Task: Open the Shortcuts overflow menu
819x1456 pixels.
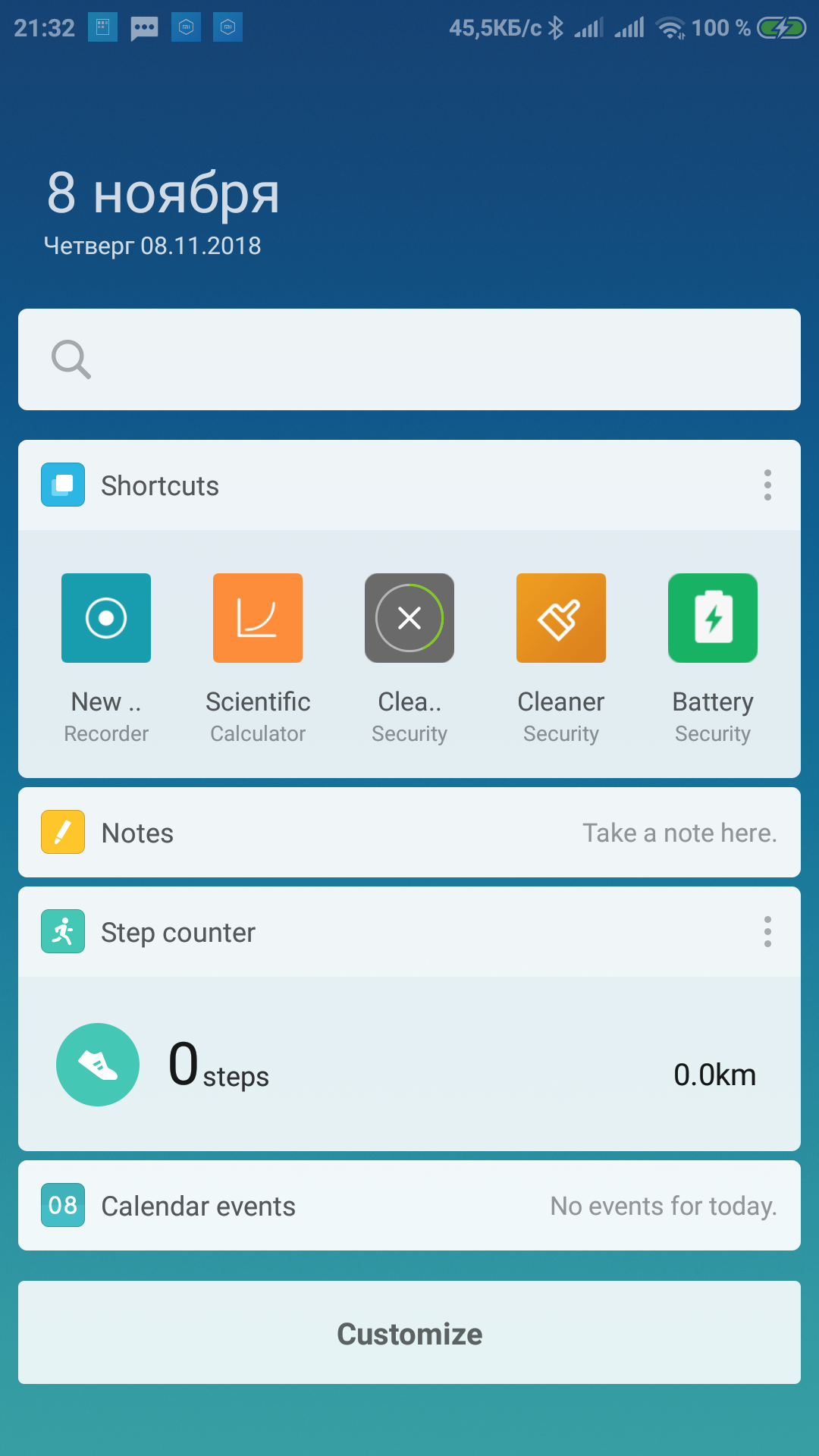Action: 767,485
